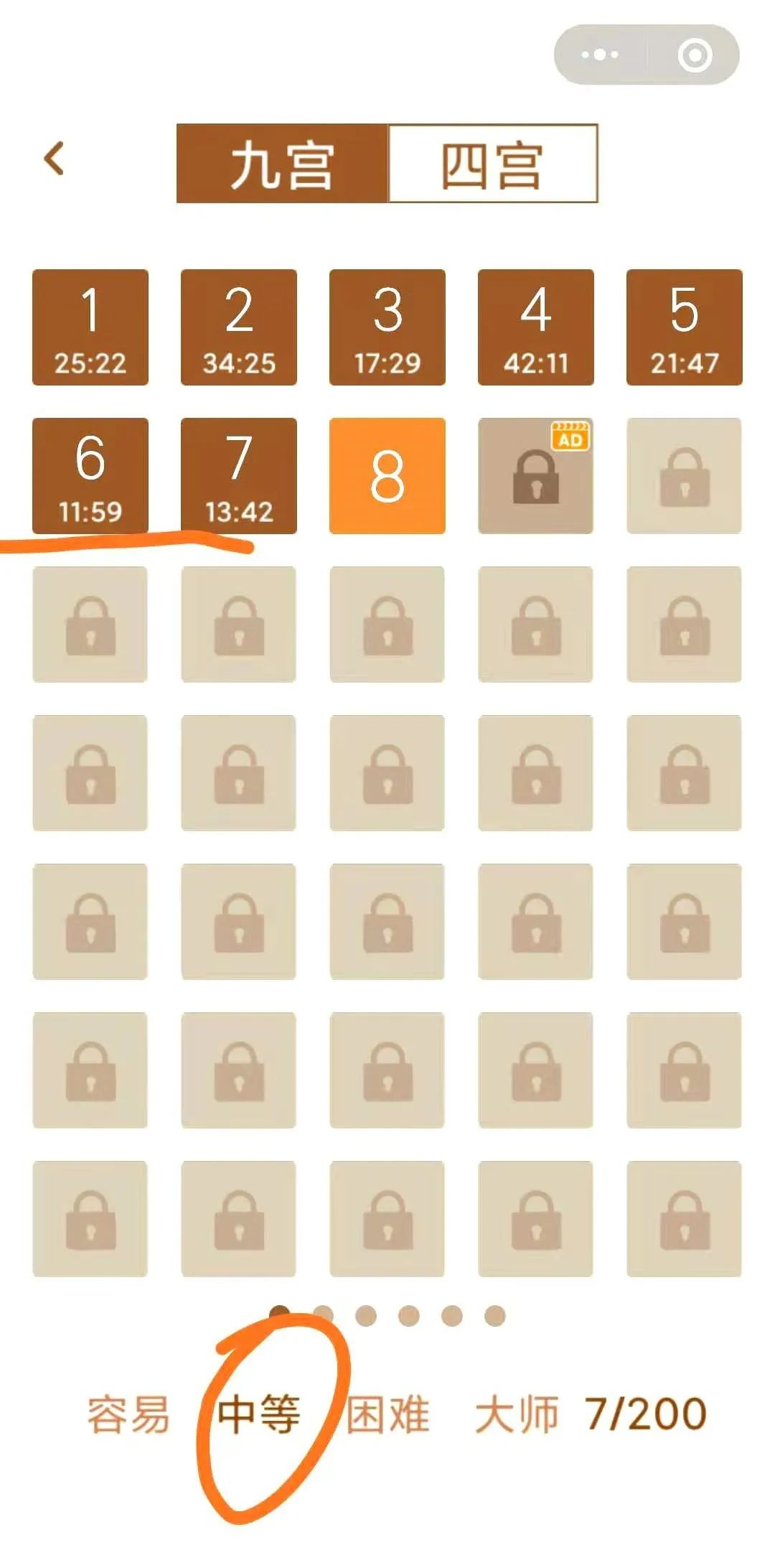The width and height of the screenshot is (775, 1568).
Task: Open level 2 with time 34:25
Action: (239, 327)
